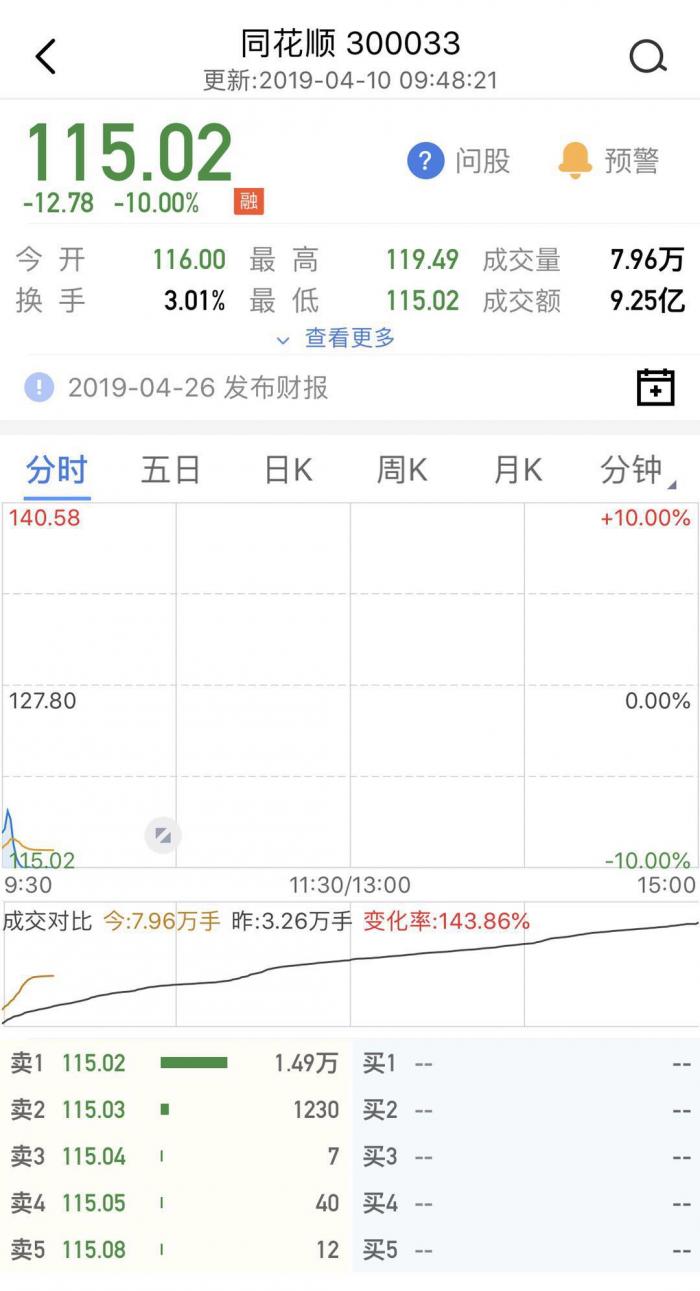Switch to the 周K chart tab
Screen dimensions: 700x1291
click(x=402, y=469)
